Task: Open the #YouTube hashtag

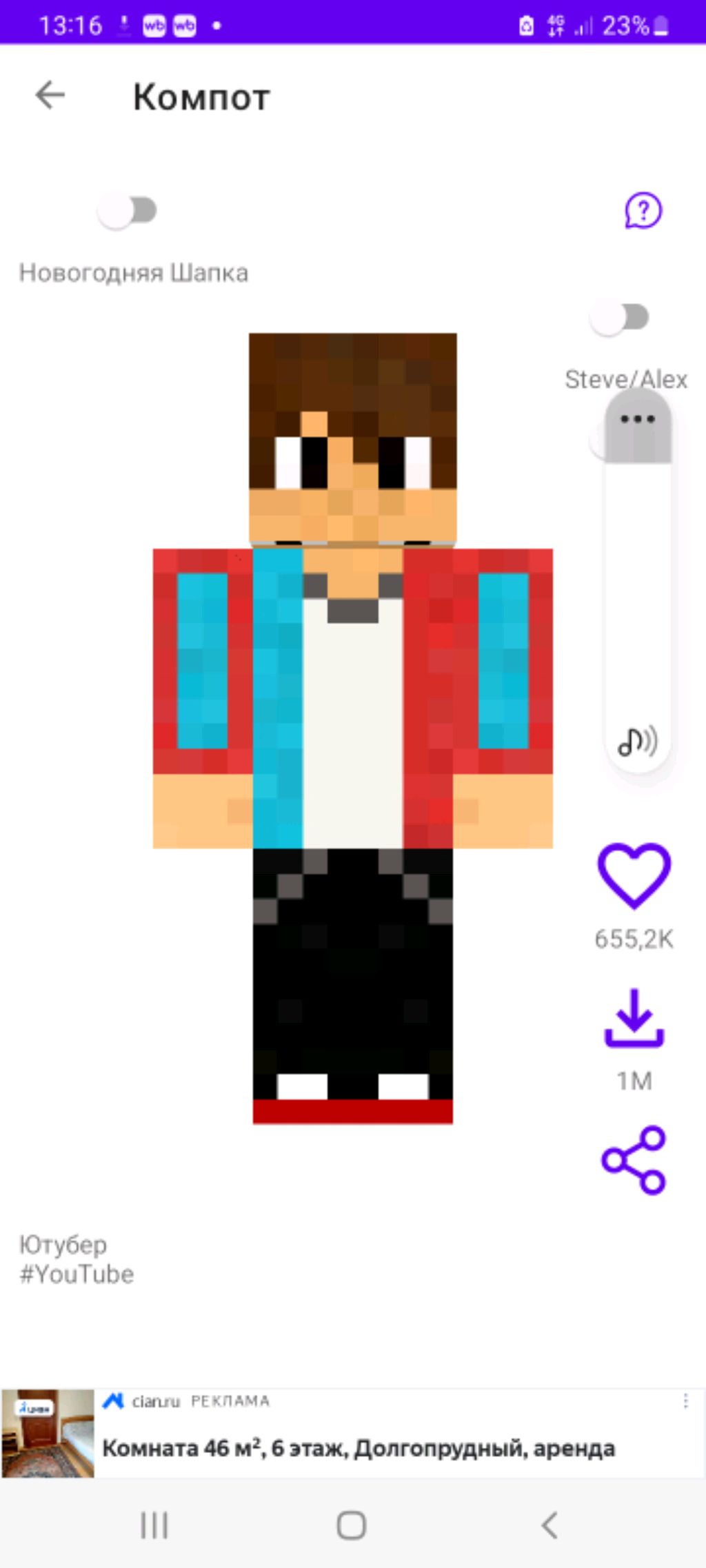Action: click(77, 1274)
